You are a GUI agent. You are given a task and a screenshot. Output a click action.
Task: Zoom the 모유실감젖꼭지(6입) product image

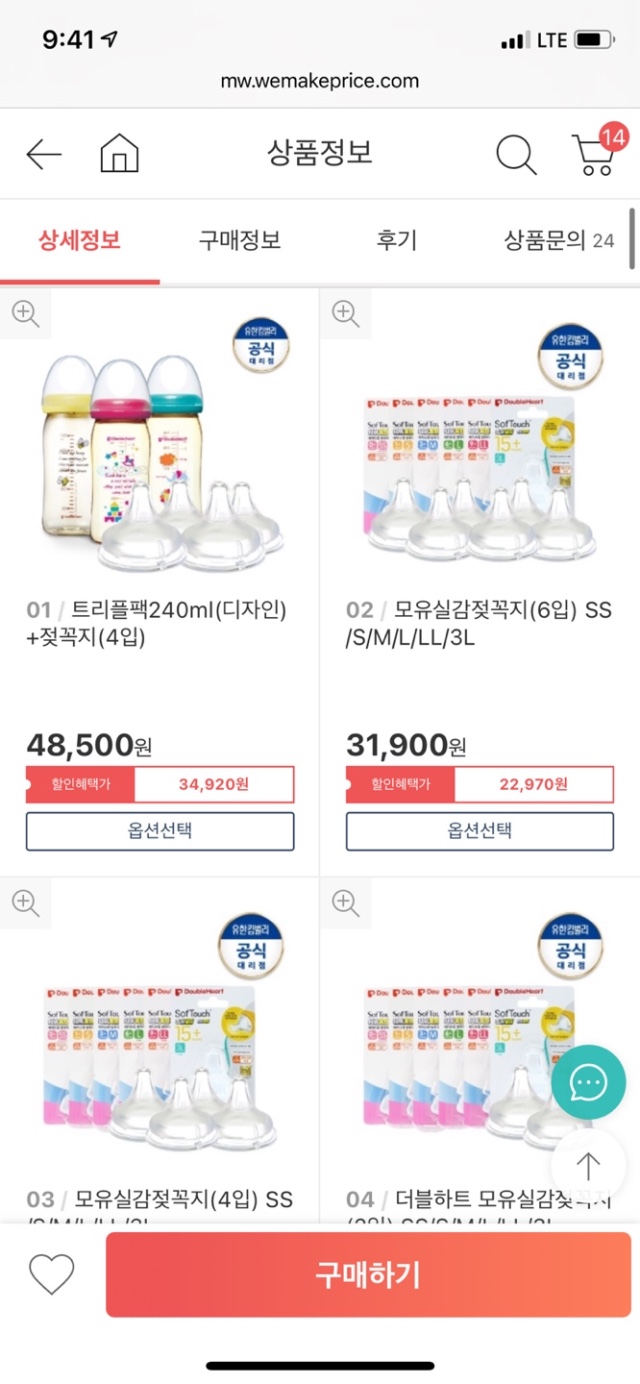point(346,313)
